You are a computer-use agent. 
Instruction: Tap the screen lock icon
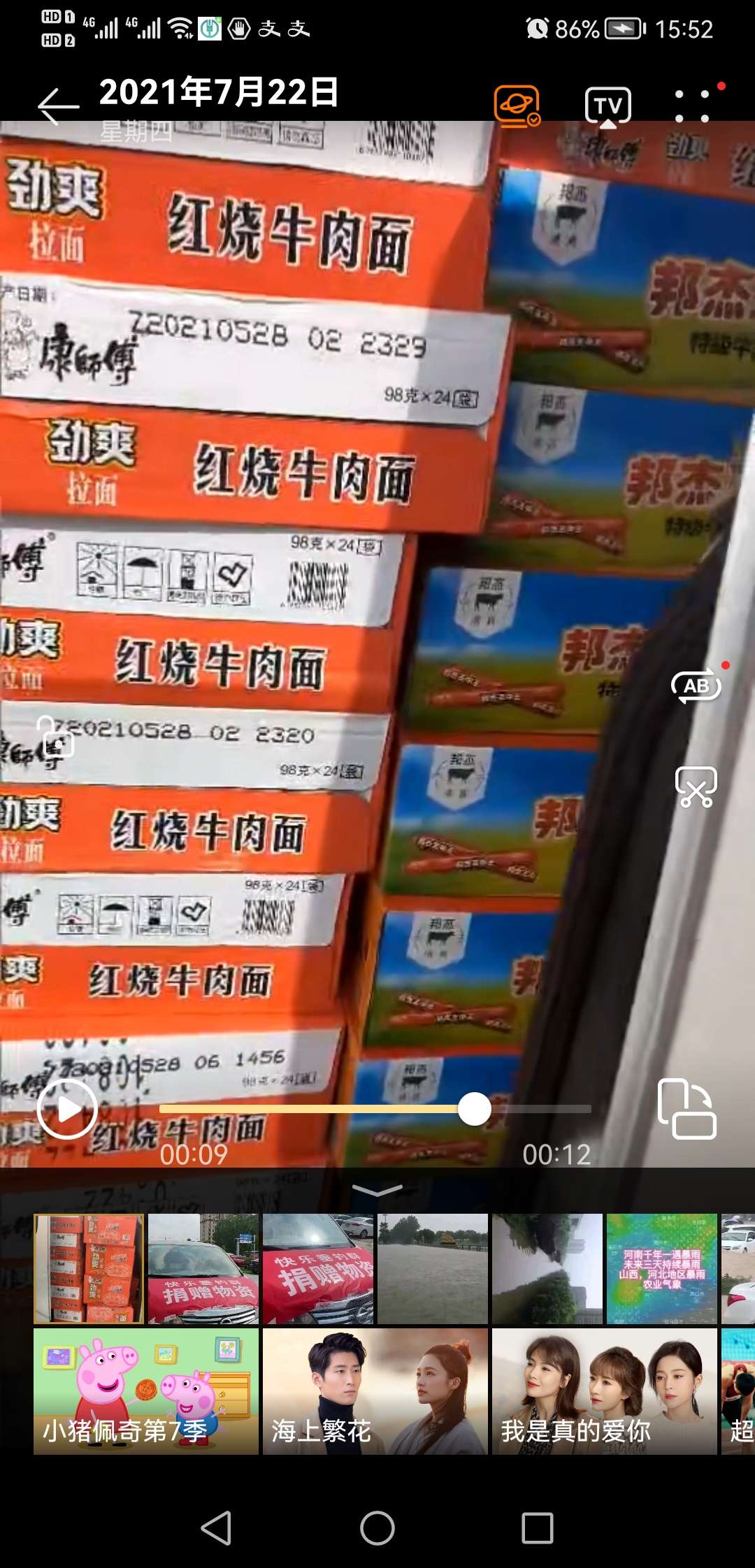click(55, 737)
